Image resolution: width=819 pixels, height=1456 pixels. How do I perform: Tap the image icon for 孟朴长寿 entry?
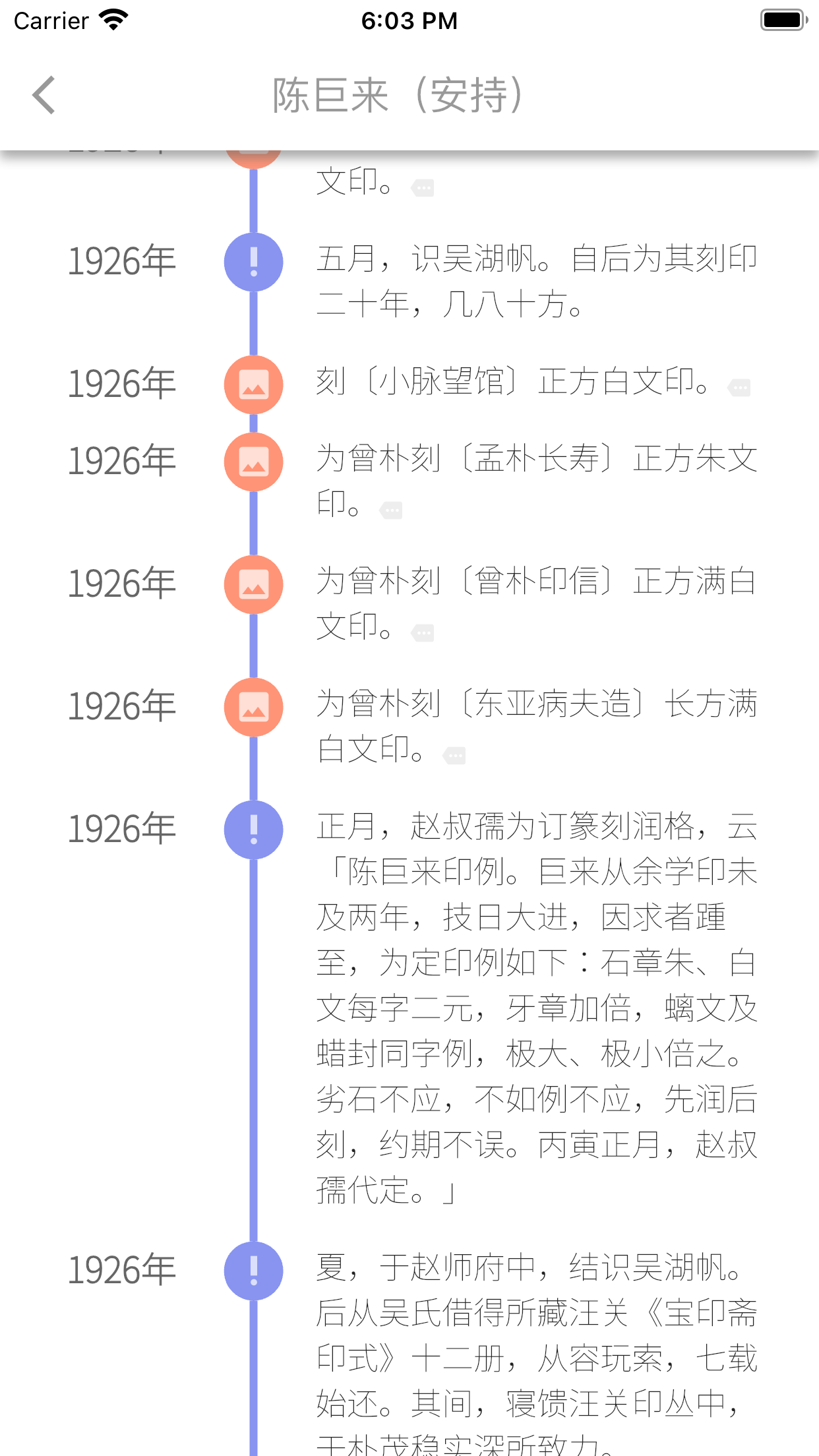[x=253, y=462]
